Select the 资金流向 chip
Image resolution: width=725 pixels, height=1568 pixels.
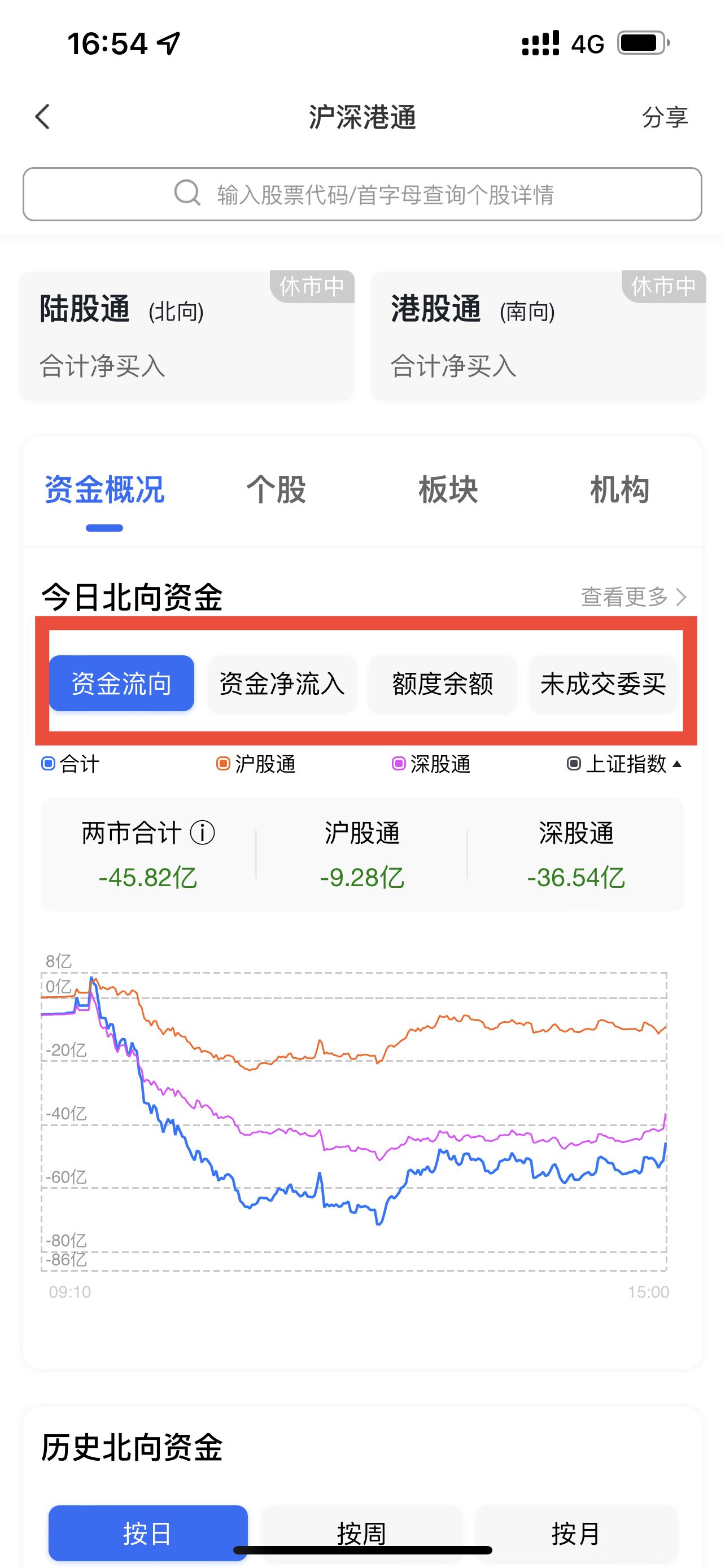[x=122, y=684]
